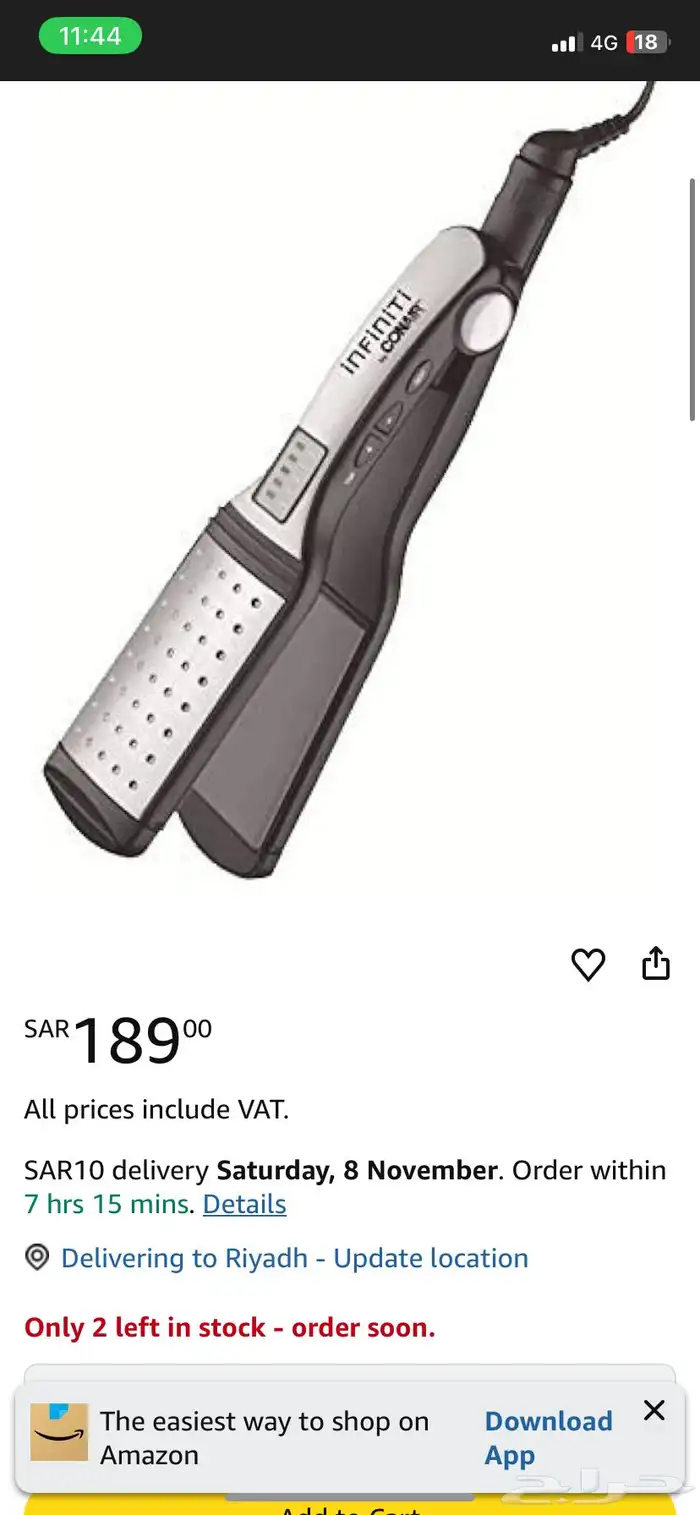
Task: Tap Download App in the Amazon banner
Action: pos(548,1438)
